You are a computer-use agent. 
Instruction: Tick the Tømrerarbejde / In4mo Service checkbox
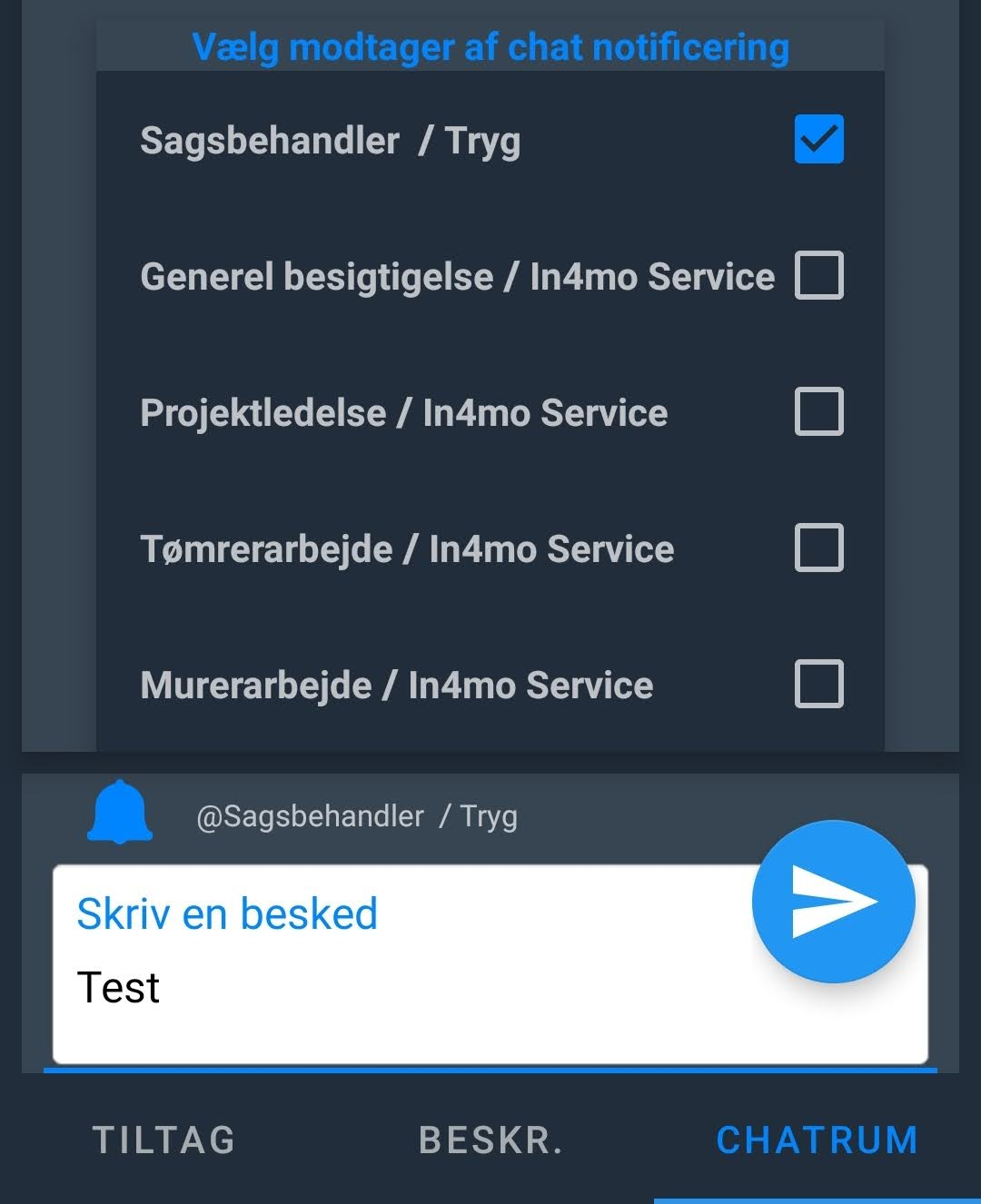tap(818, 548)
